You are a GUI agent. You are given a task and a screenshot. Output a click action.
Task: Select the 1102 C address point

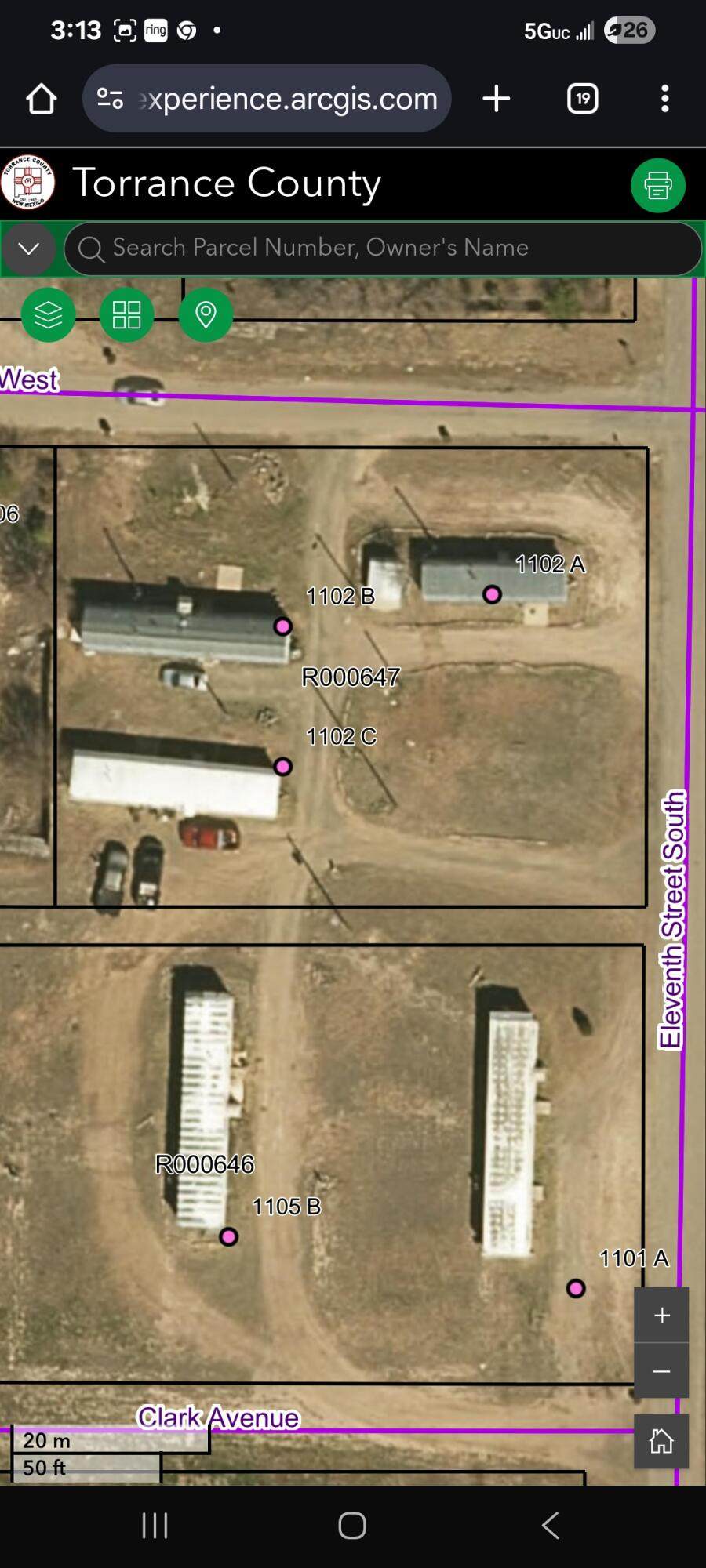282,766
